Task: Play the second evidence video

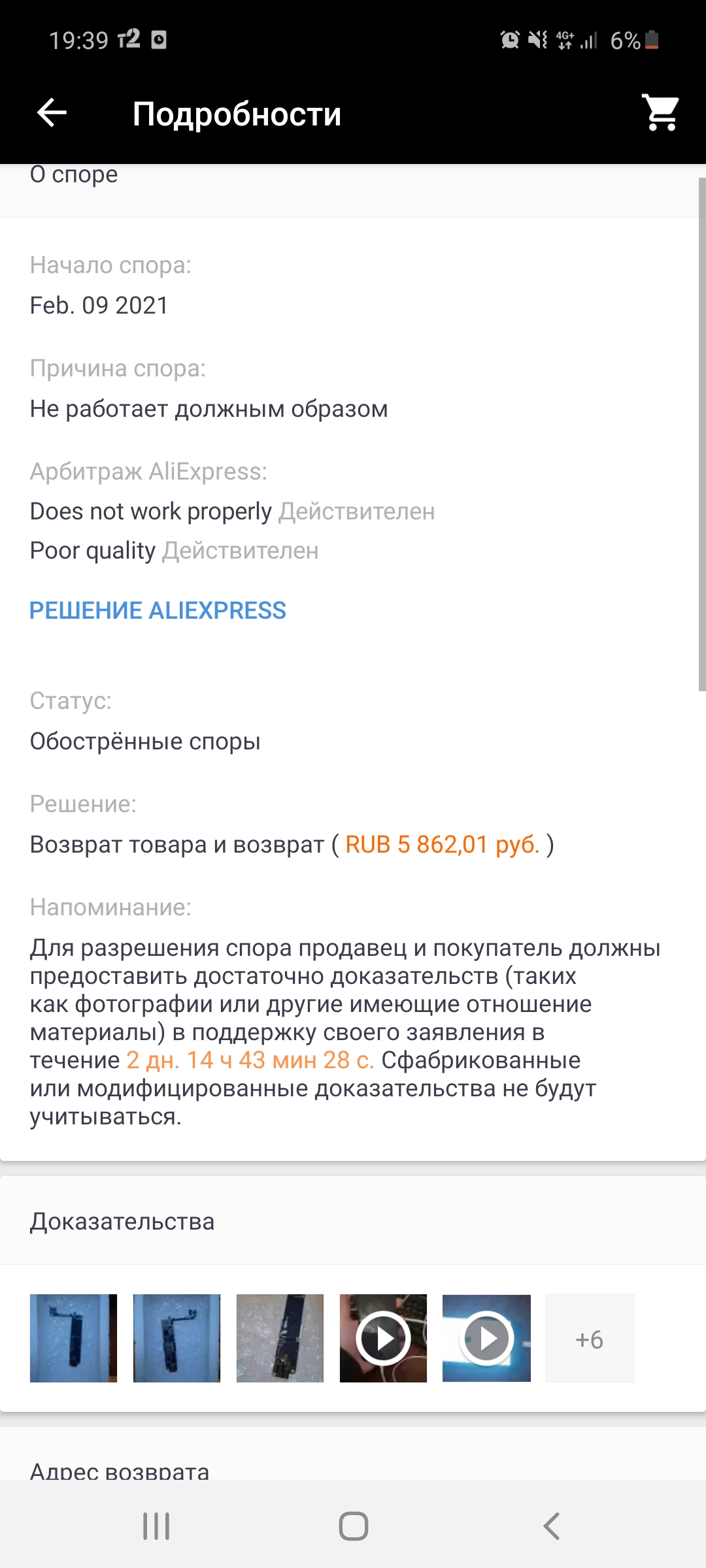Action: click(x=486, y=1338)
